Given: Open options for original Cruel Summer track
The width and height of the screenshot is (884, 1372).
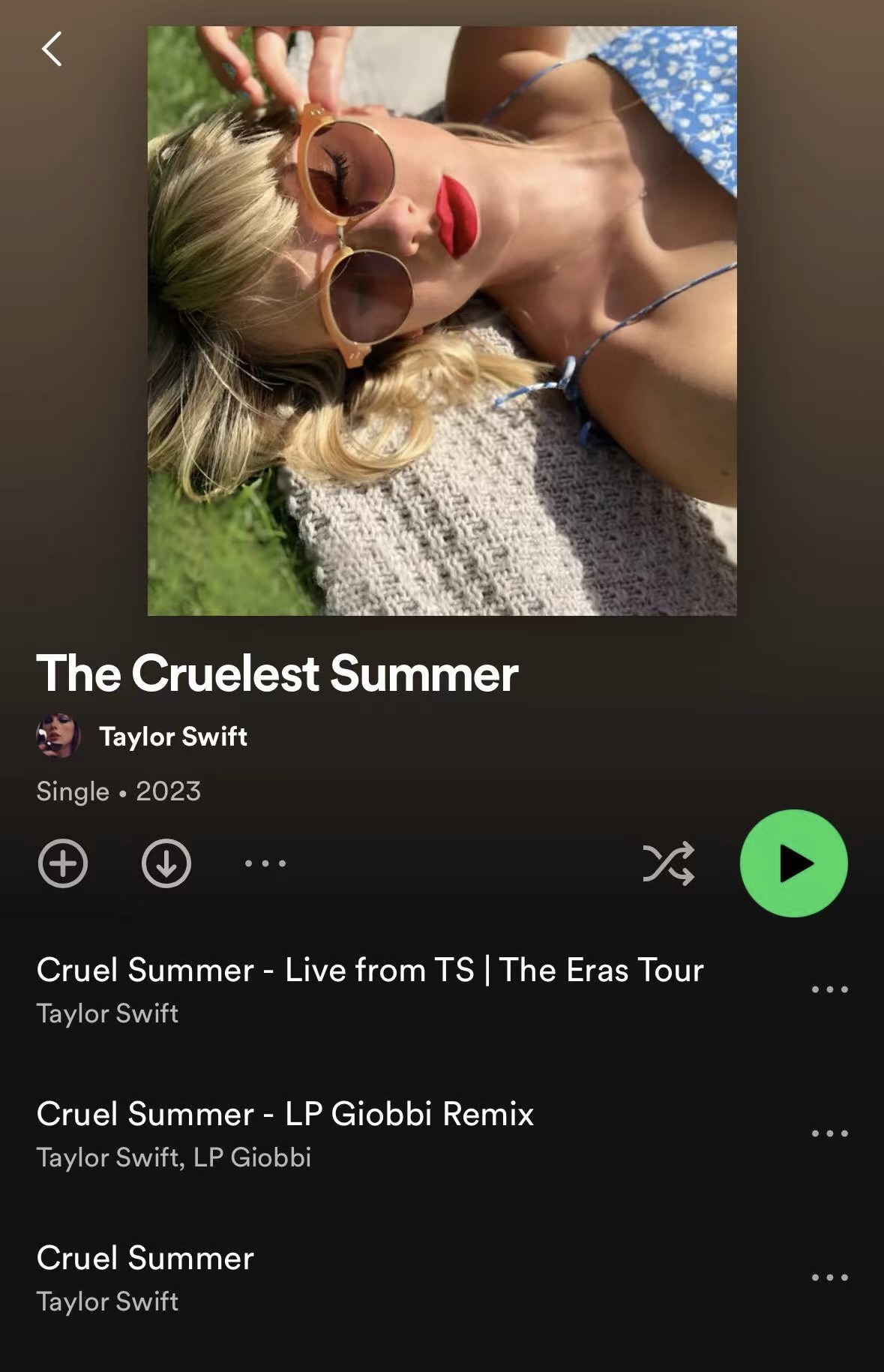Looking at the screenshot, I should click(829, 1277).
